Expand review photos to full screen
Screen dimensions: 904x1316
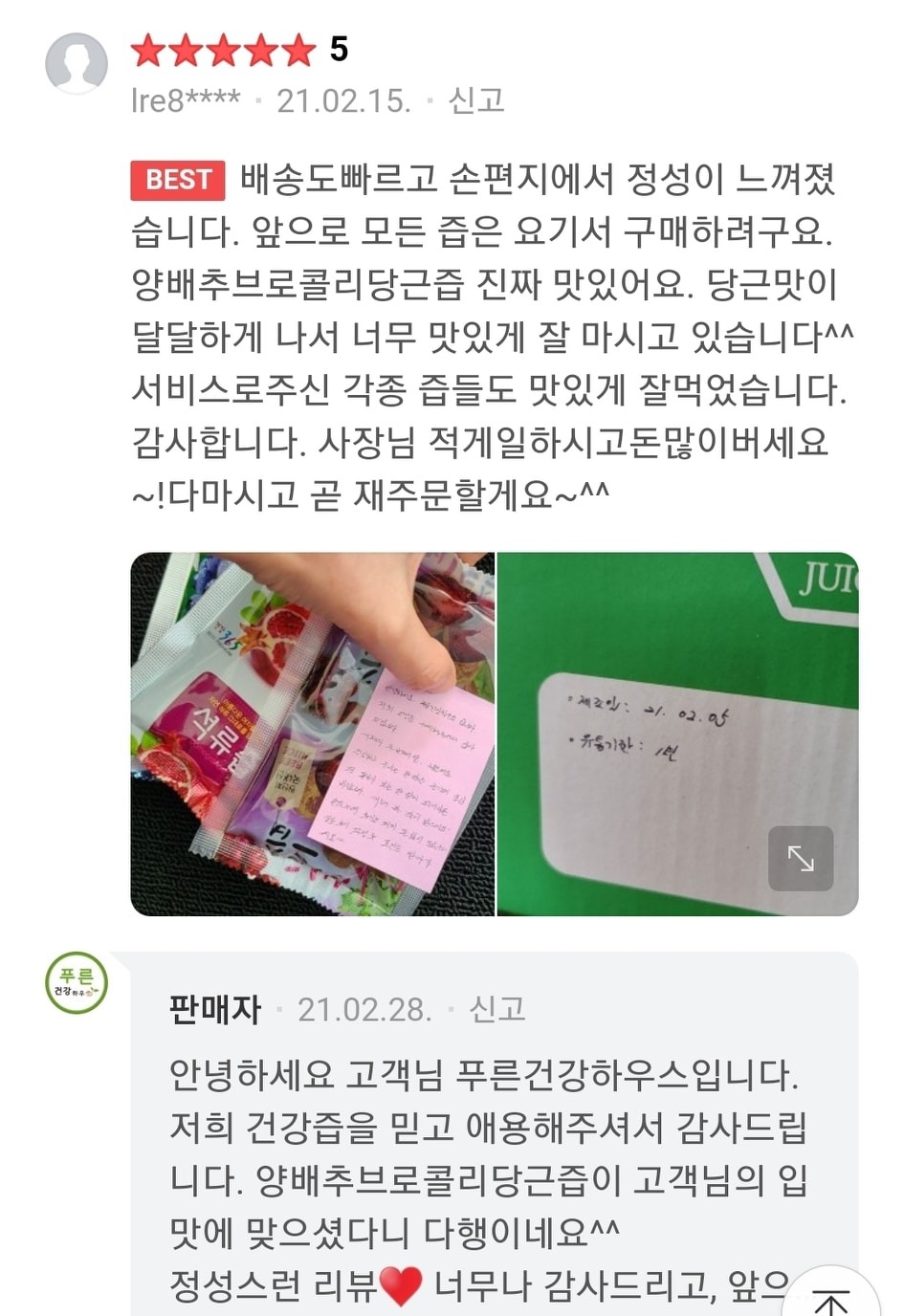click(801, 858)
